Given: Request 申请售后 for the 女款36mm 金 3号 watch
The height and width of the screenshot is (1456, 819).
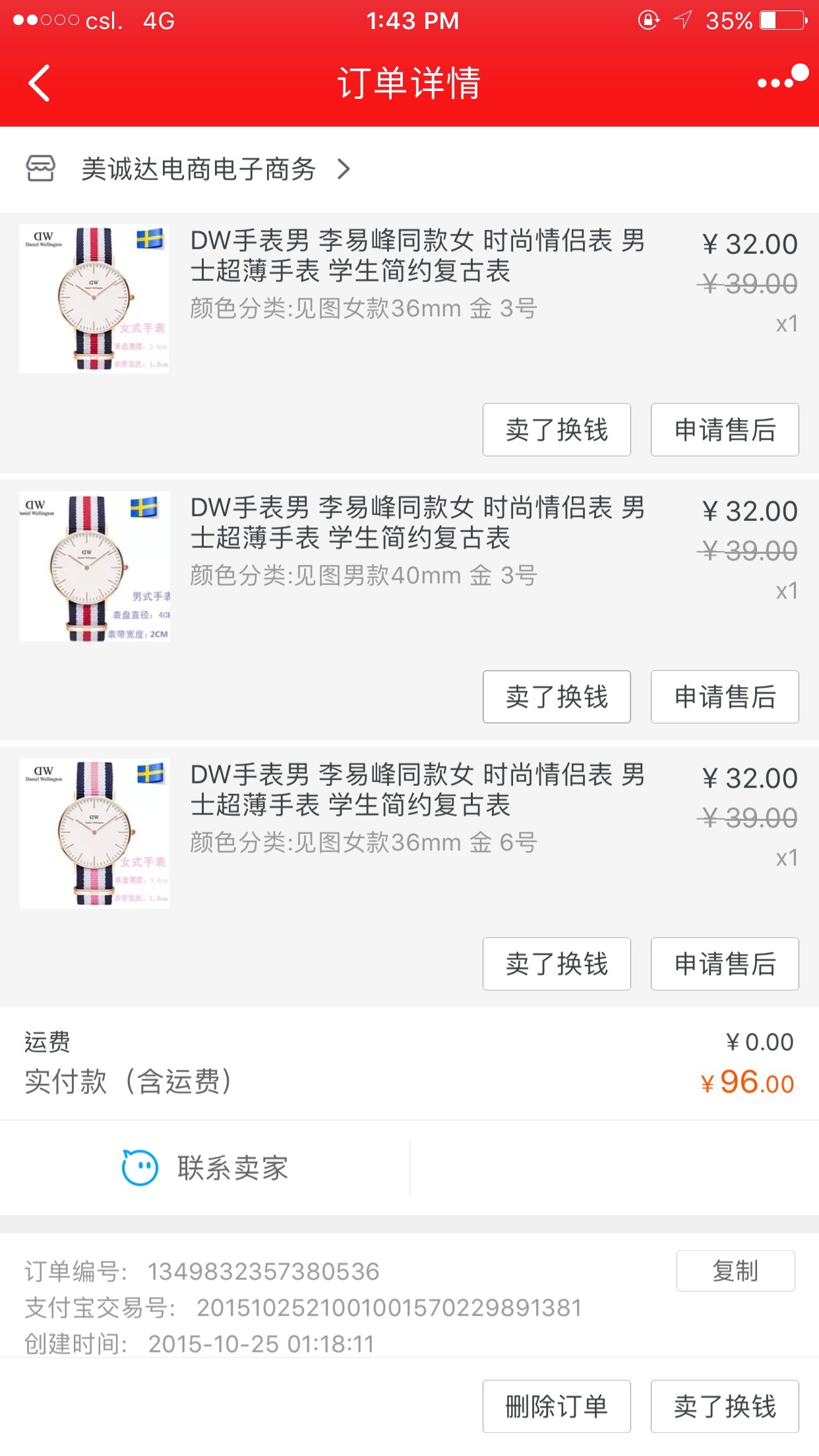Looking at the screenshot, I should tap(725, 430).
